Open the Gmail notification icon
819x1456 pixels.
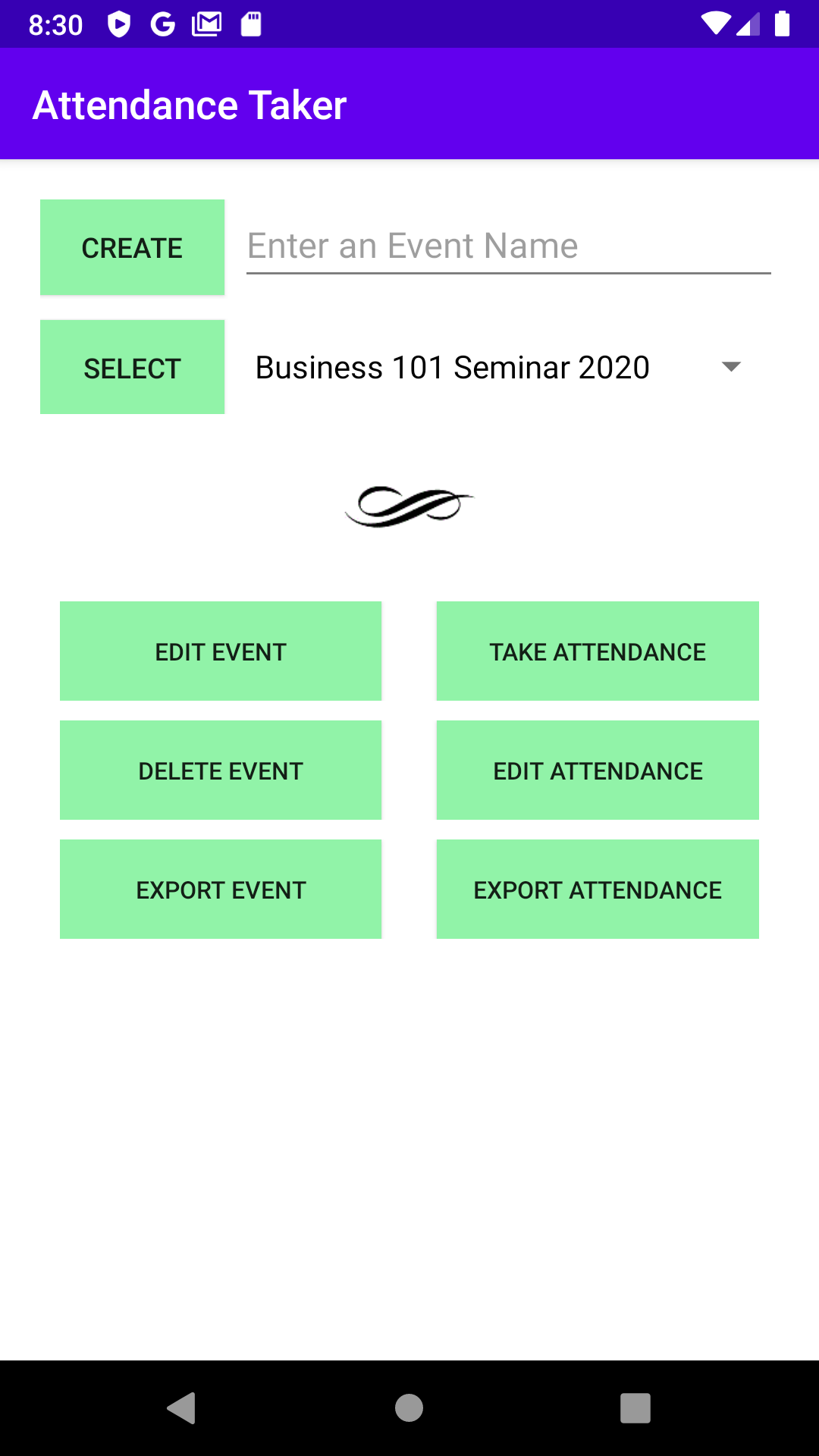pyautogui.click(x=203, y=24)
